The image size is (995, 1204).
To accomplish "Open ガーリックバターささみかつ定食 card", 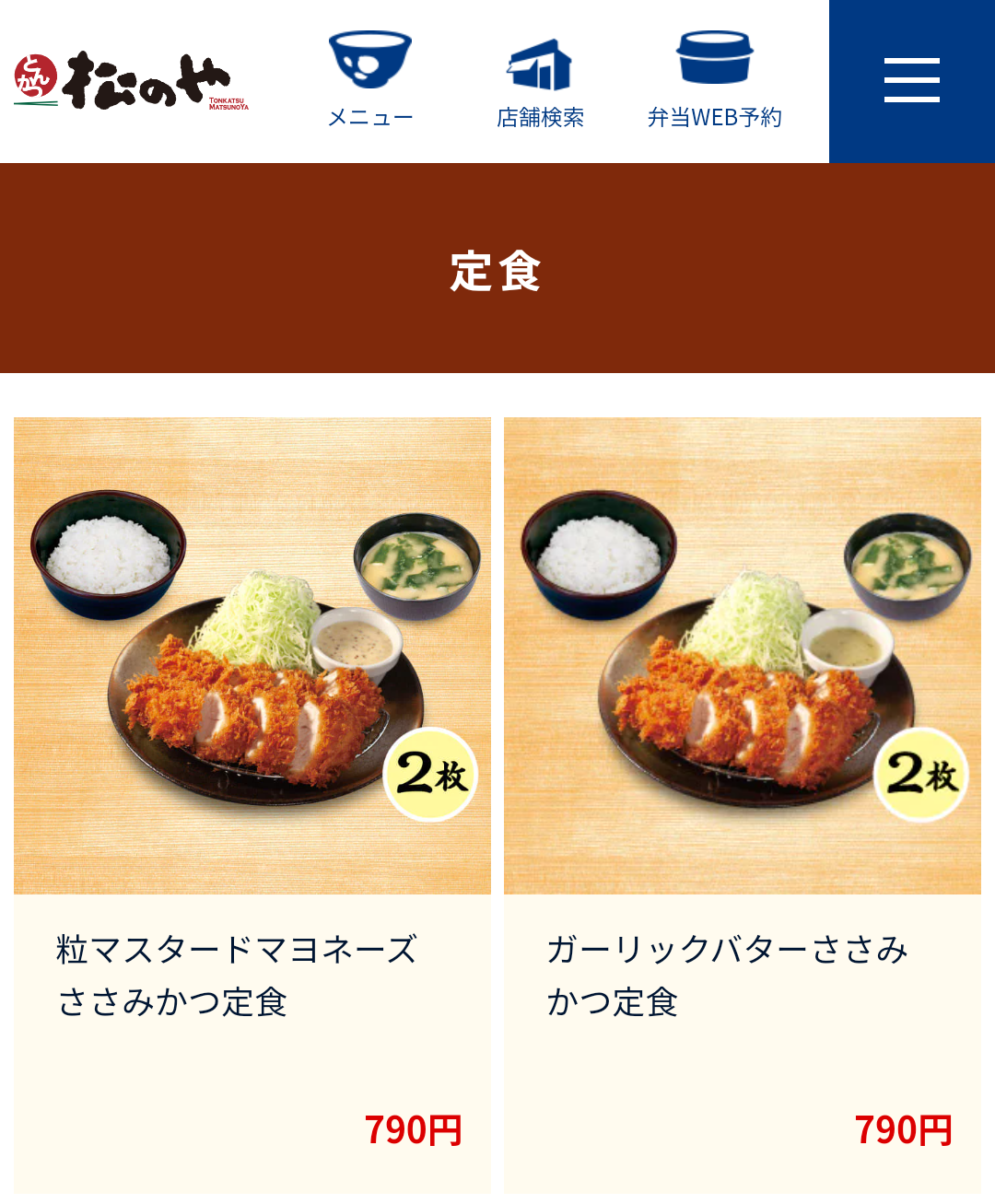I will click(x=742, y=783).
